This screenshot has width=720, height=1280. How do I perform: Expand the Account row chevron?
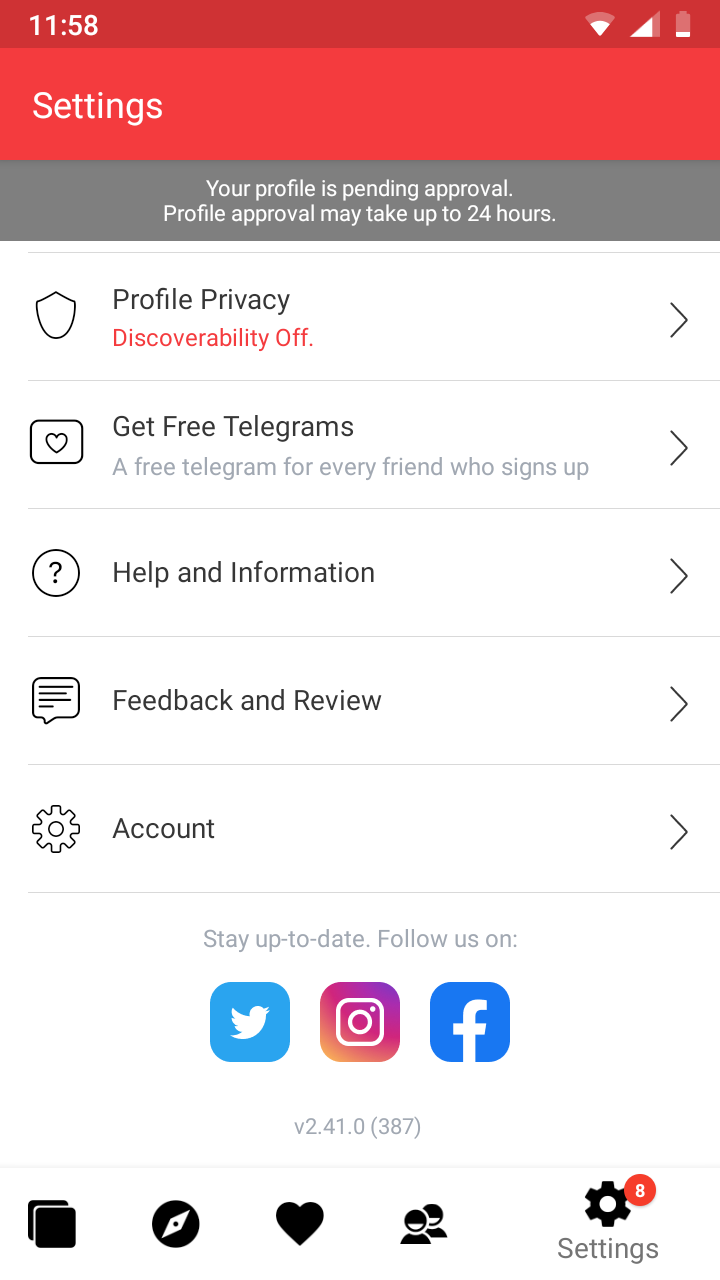coord(679,831)
